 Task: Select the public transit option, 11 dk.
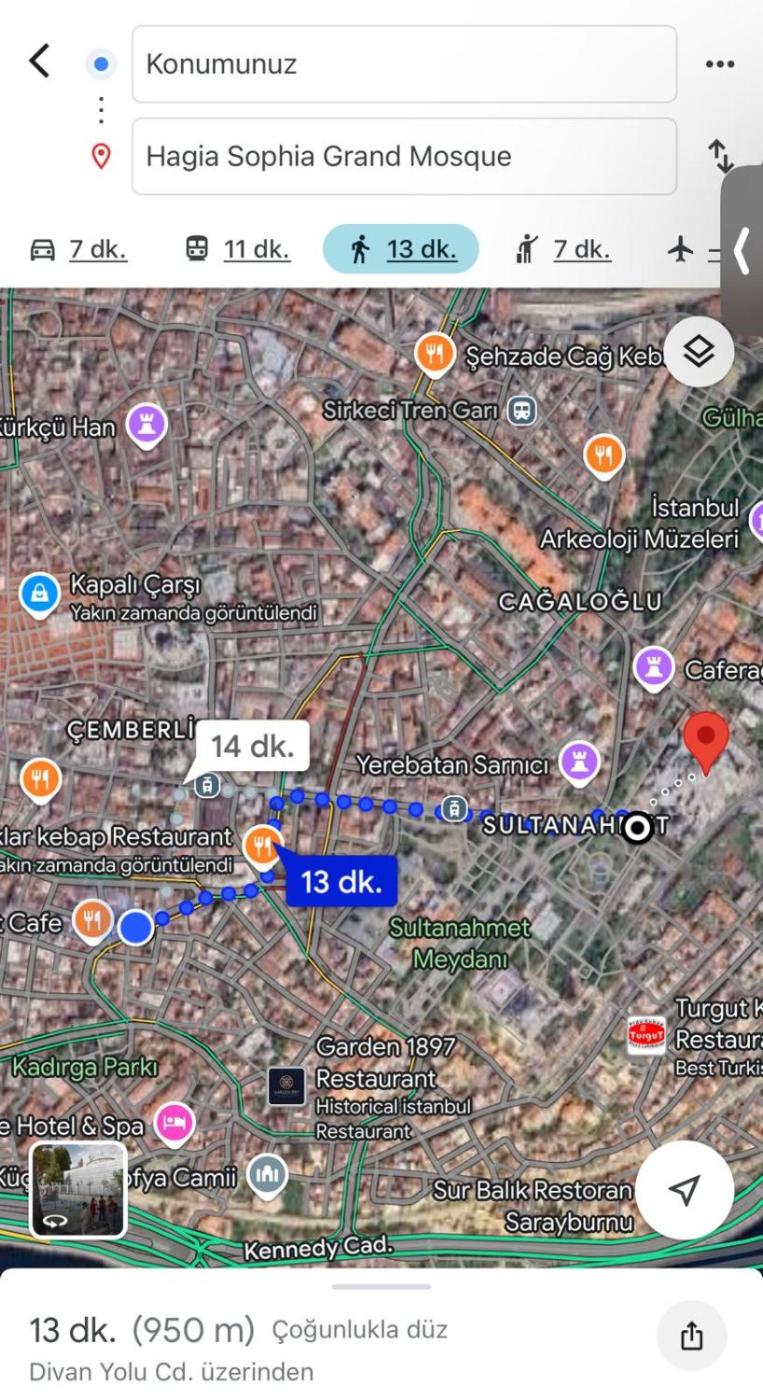tap(238, 249)
